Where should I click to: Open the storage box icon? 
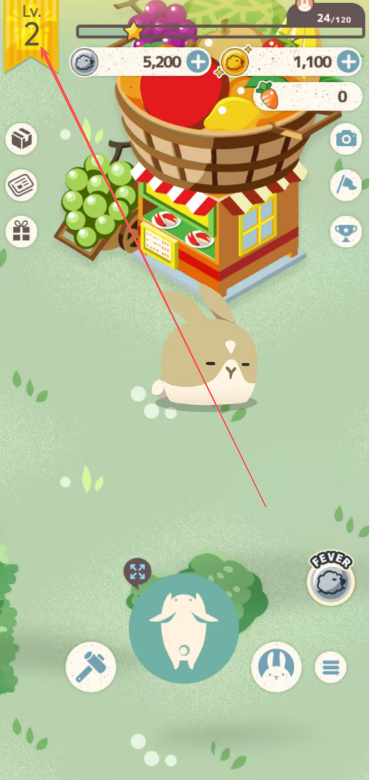[x=21, y=139]
